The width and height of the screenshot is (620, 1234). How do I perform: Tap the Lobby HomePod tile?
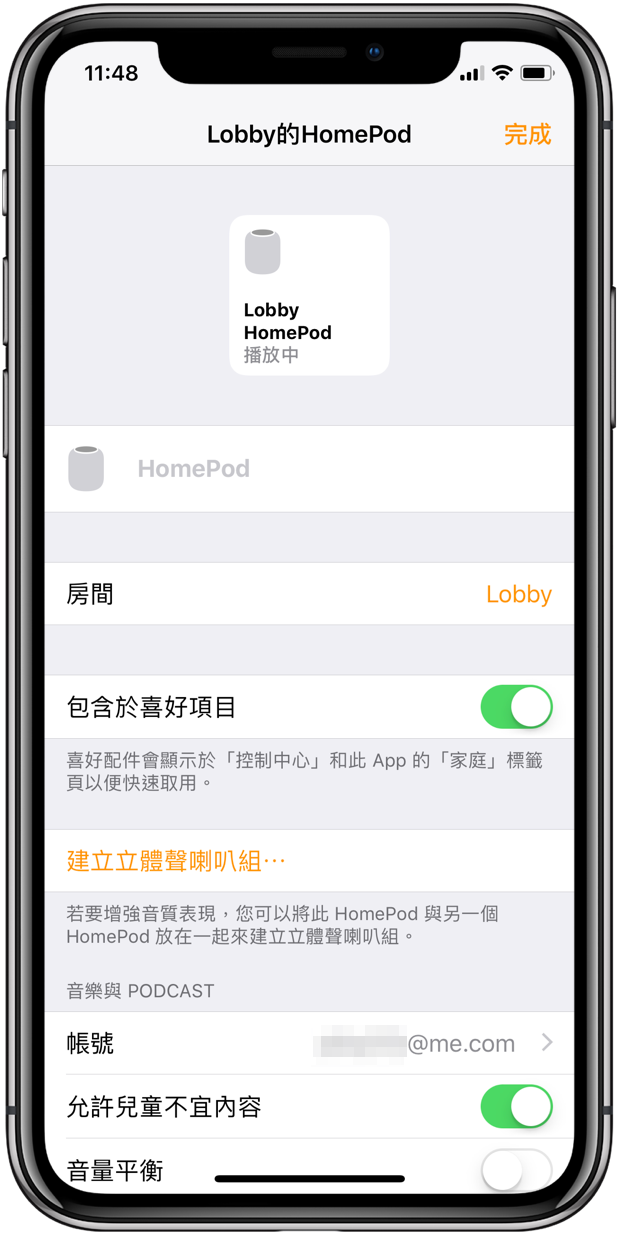coord(309,295)
